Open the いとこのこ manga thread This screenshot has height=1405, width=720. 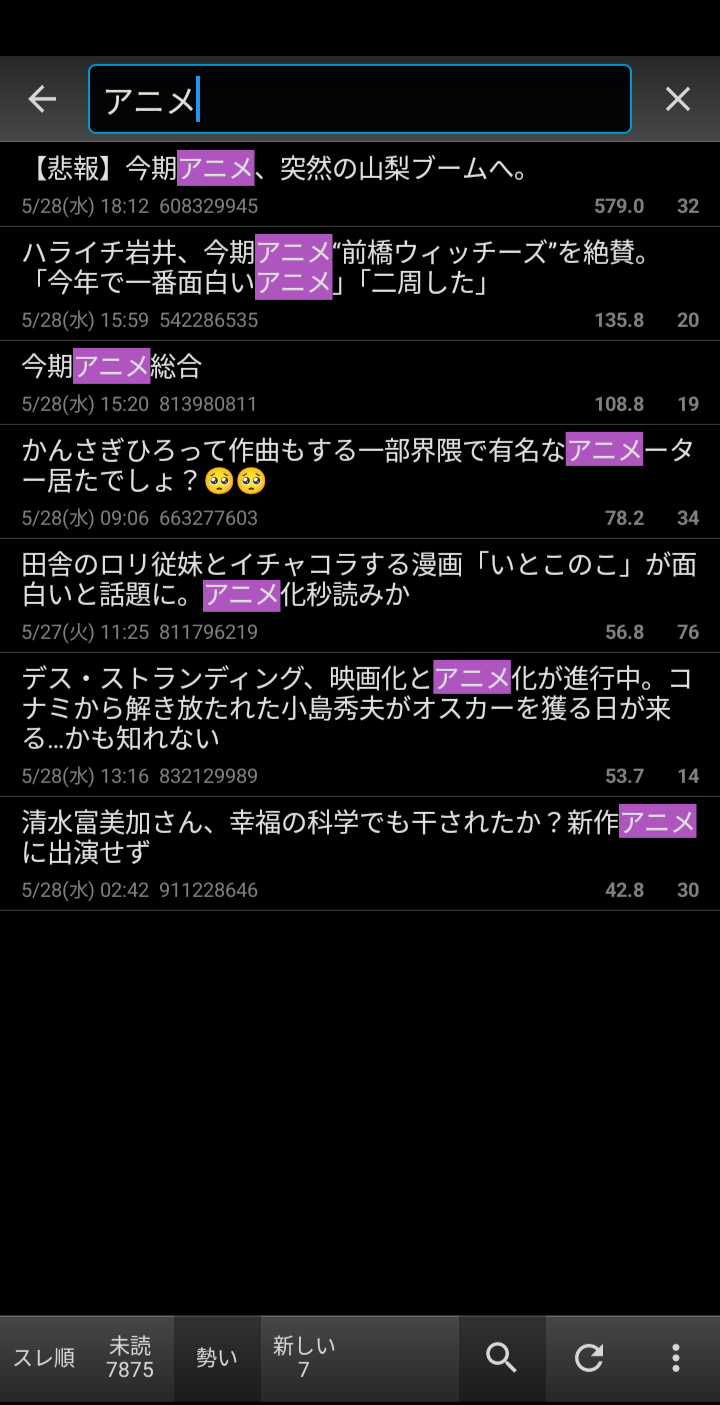pyautogui.click(x=360, y=595)
